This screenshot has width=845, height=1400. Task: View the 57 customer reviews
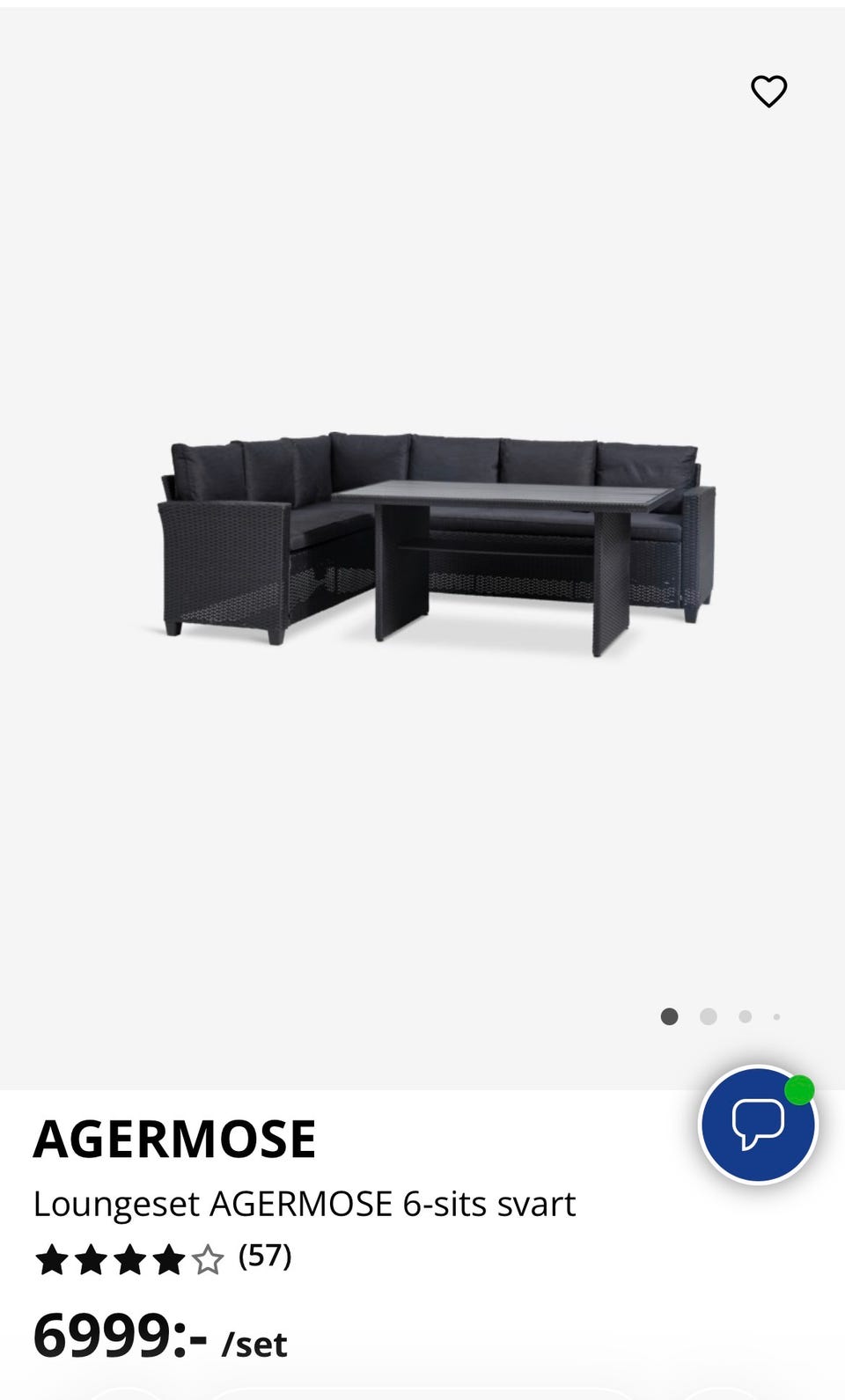(264, 1256)
